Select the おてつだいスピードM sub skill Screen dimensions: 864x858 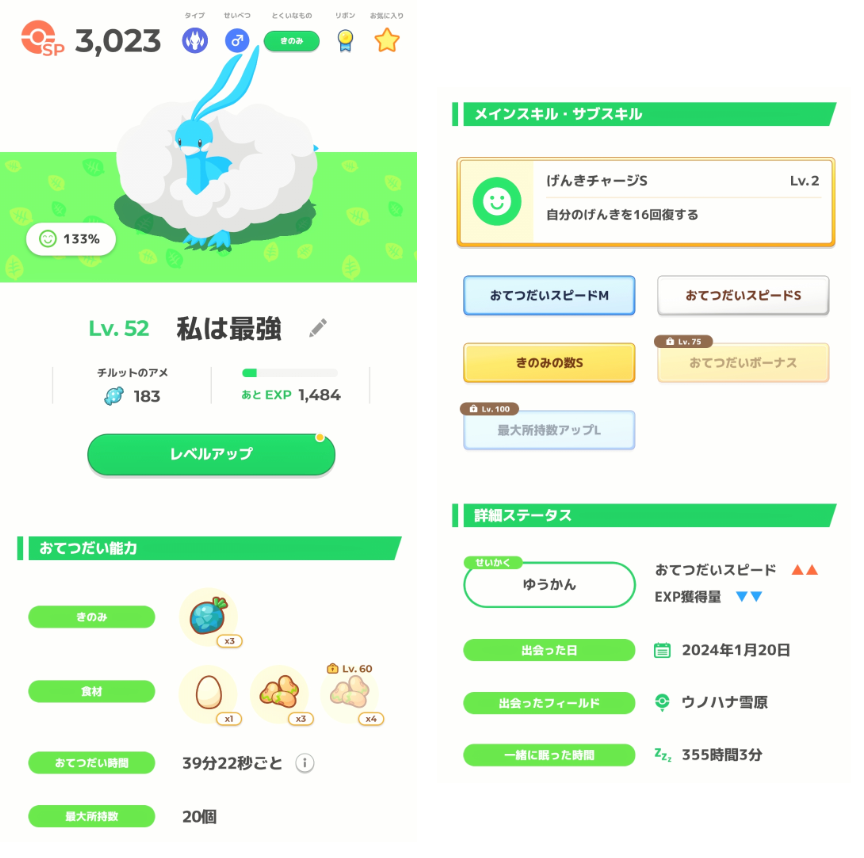click(549, 296)
